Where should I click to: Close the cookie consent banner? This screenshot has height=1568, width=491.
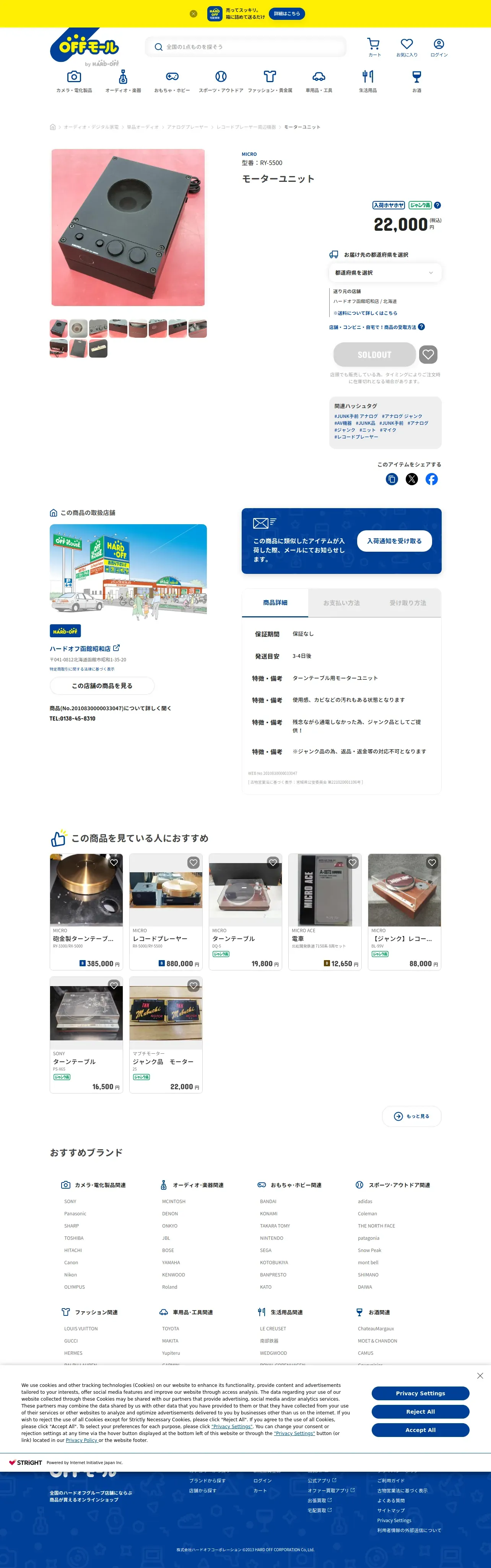click(x=480, y=1376)
